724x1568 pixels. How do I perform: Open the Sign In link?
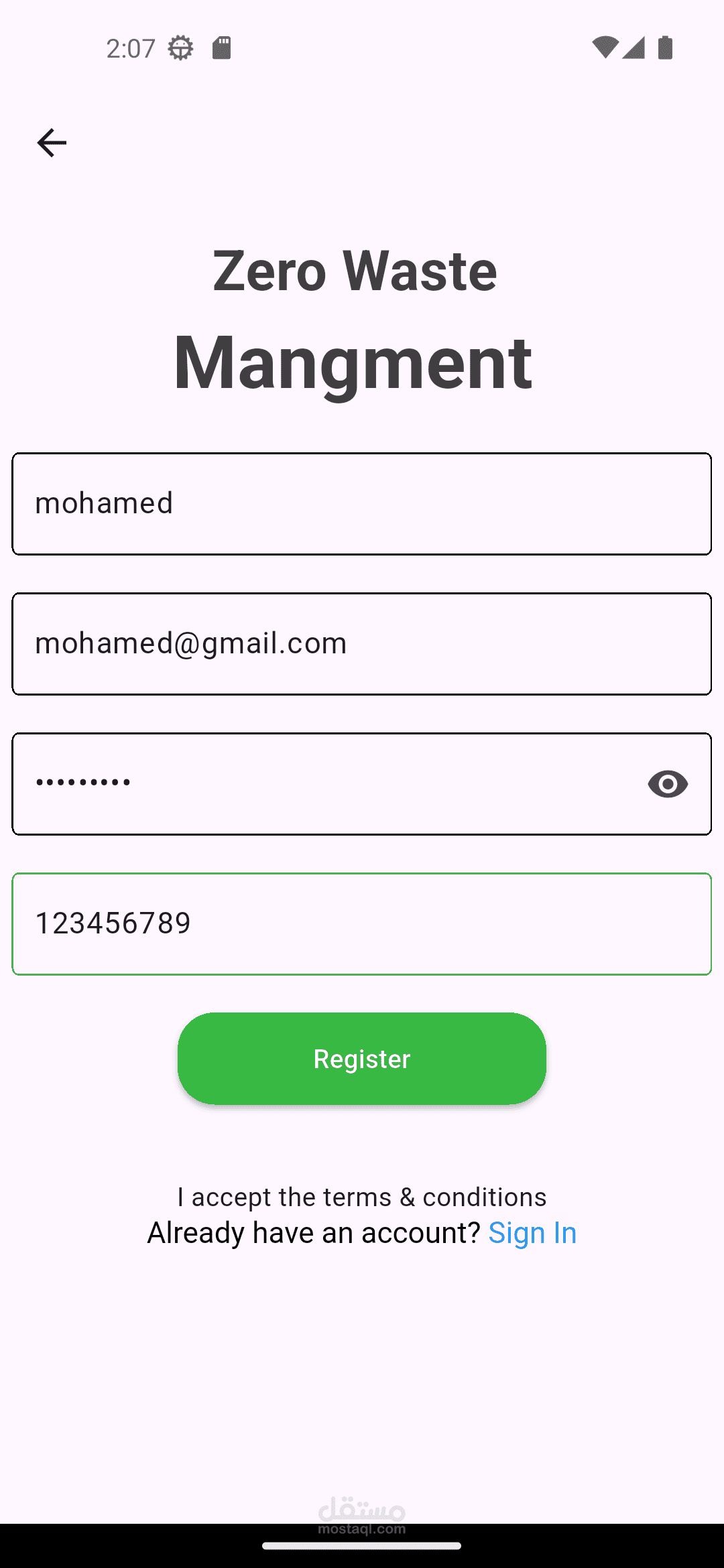point(532,1233)
